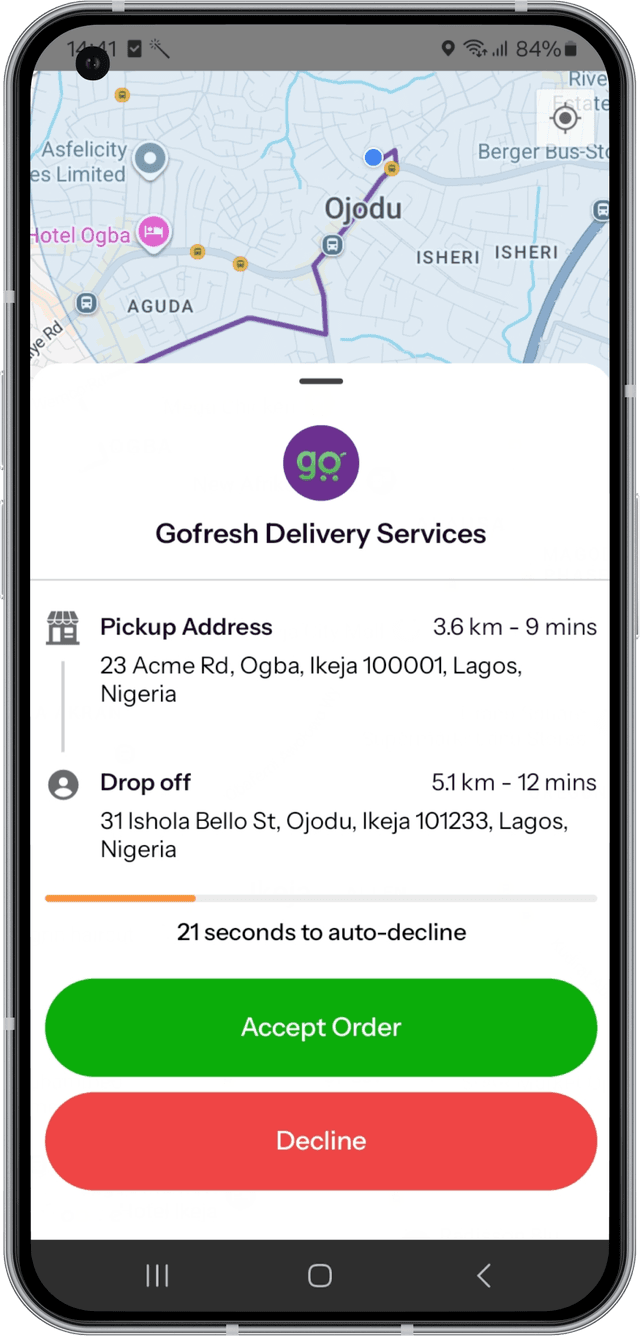Open recent apps from navigation bar
The width and height of the screenshot is (640, 1336).
click(x=157, y=1275)
